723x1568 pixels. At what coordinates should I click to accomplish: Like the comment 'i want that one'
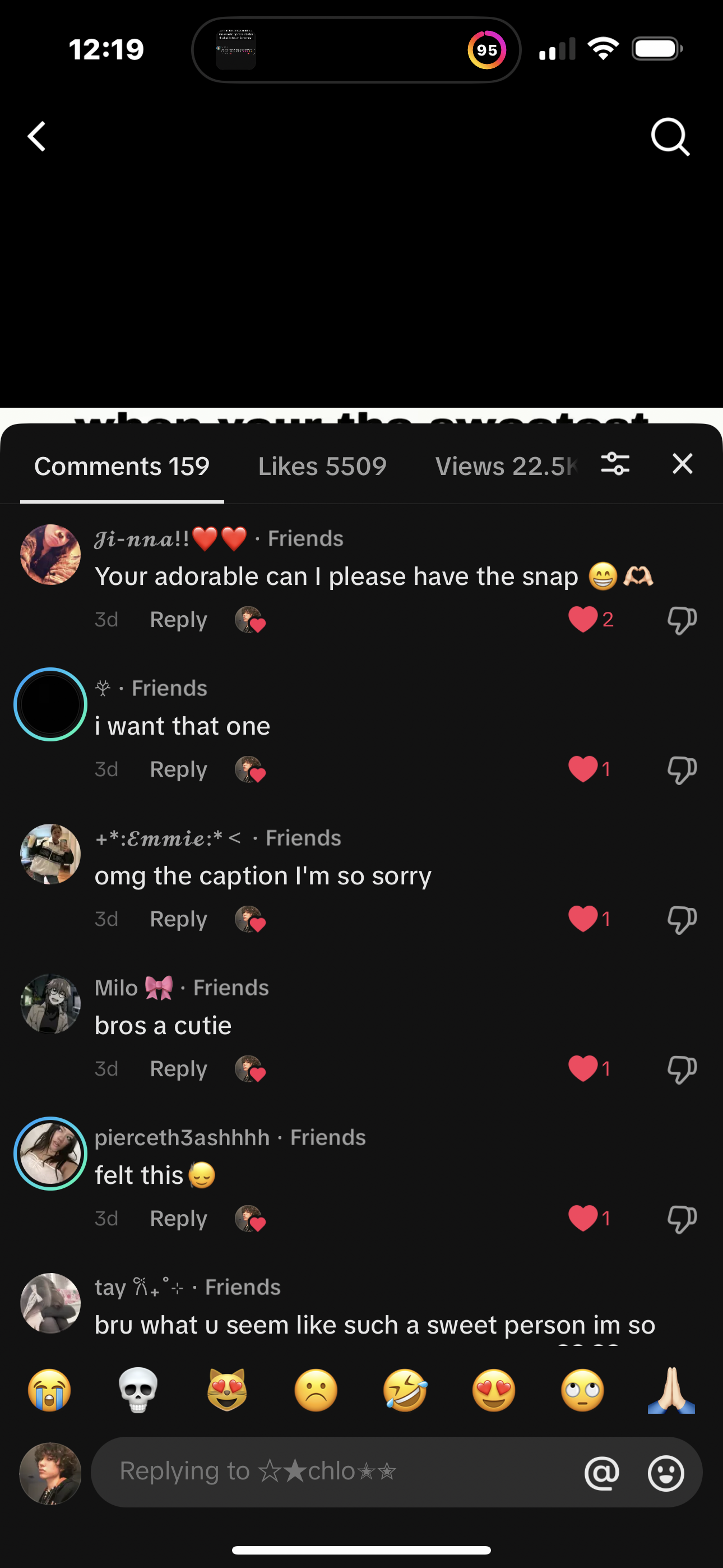pyautogui.click(x=583, y=769)
